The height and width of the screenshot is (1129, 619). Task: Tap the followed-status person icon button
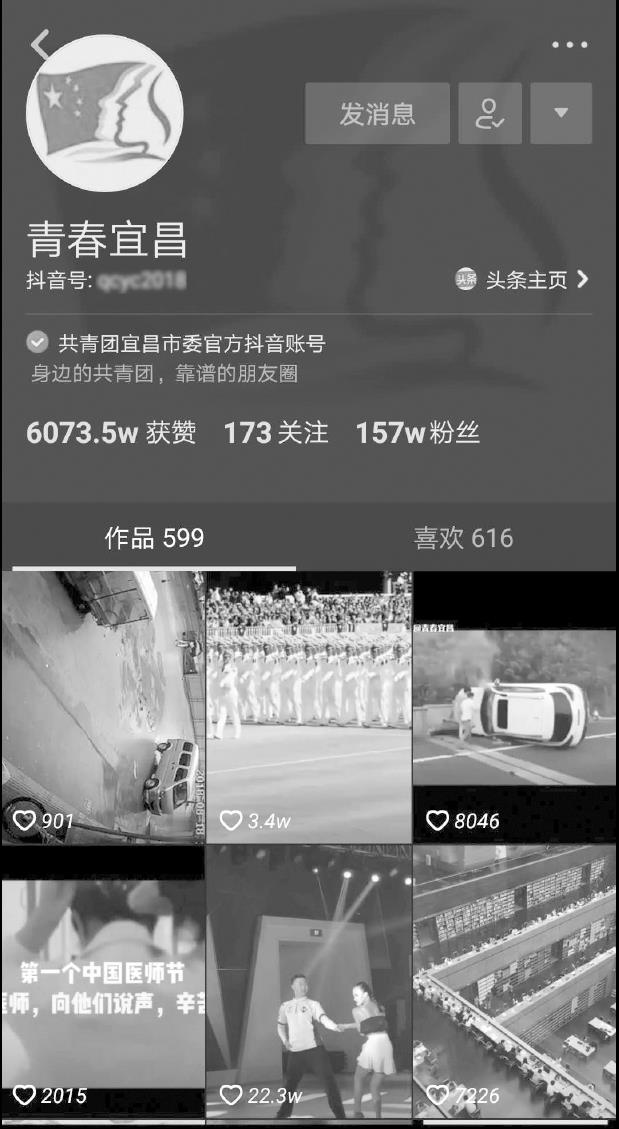pyautogui.click(x=490, y=113)
